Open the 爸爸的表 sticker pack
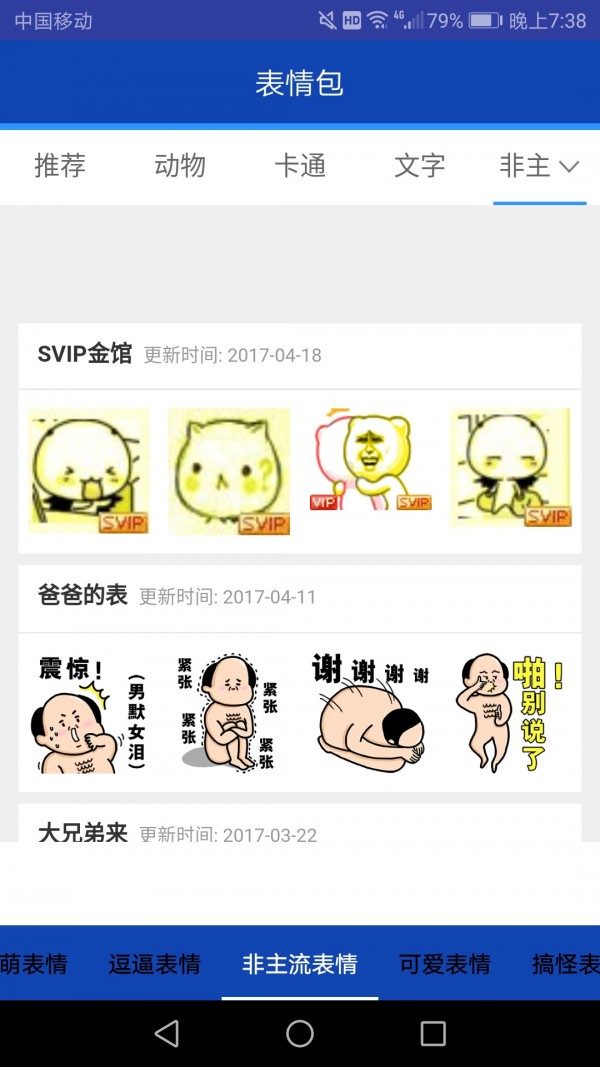The image size is (600, 1067). (x=83, y=596)
